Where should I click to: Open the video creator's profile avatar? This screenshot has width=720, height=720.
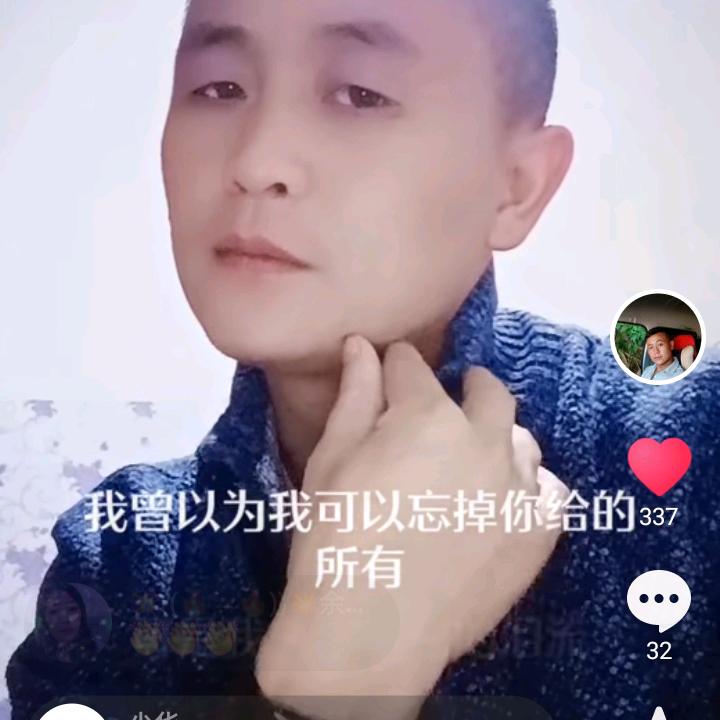click(658, 338)
